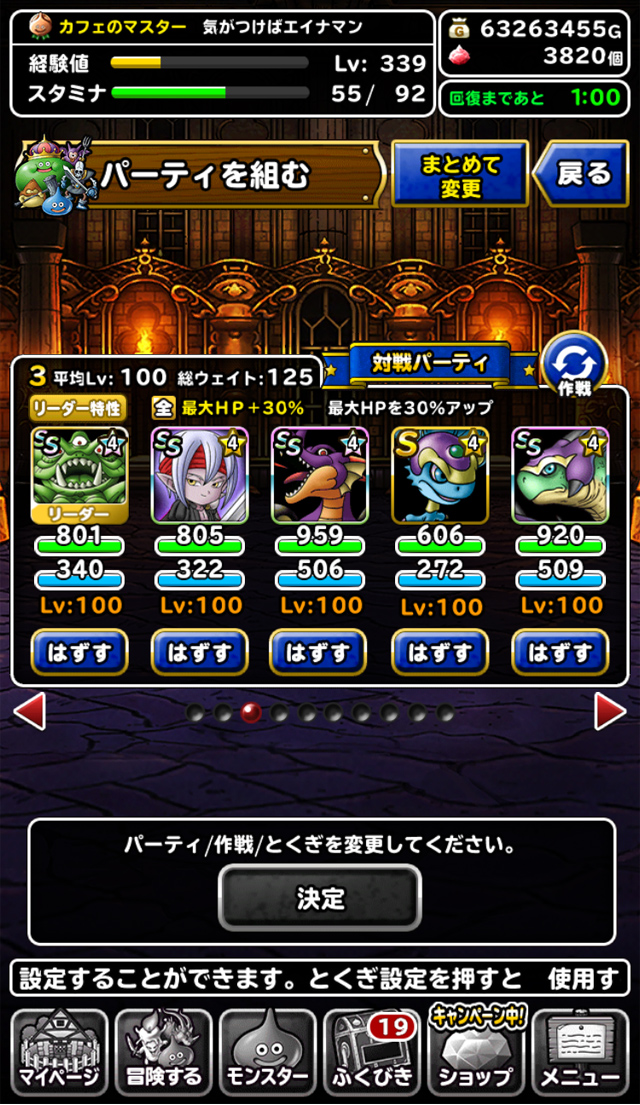The height and width of the screenshot is (1105, 640).
Task: Confirm with the 決定 button
Action: (320, 899)
